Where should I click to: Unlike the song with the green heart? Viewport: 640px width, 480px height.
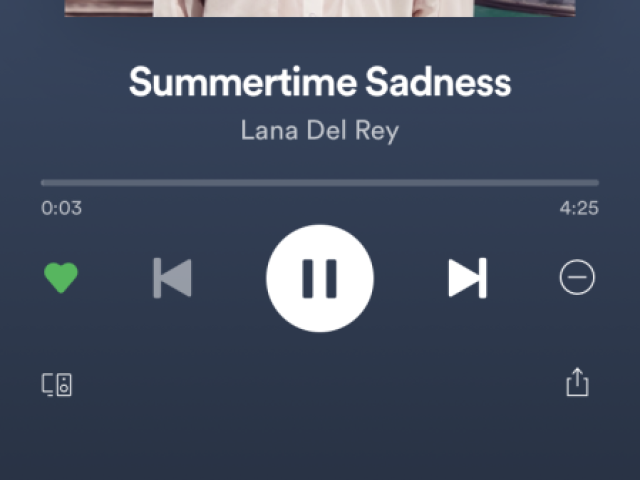point(61,277)
